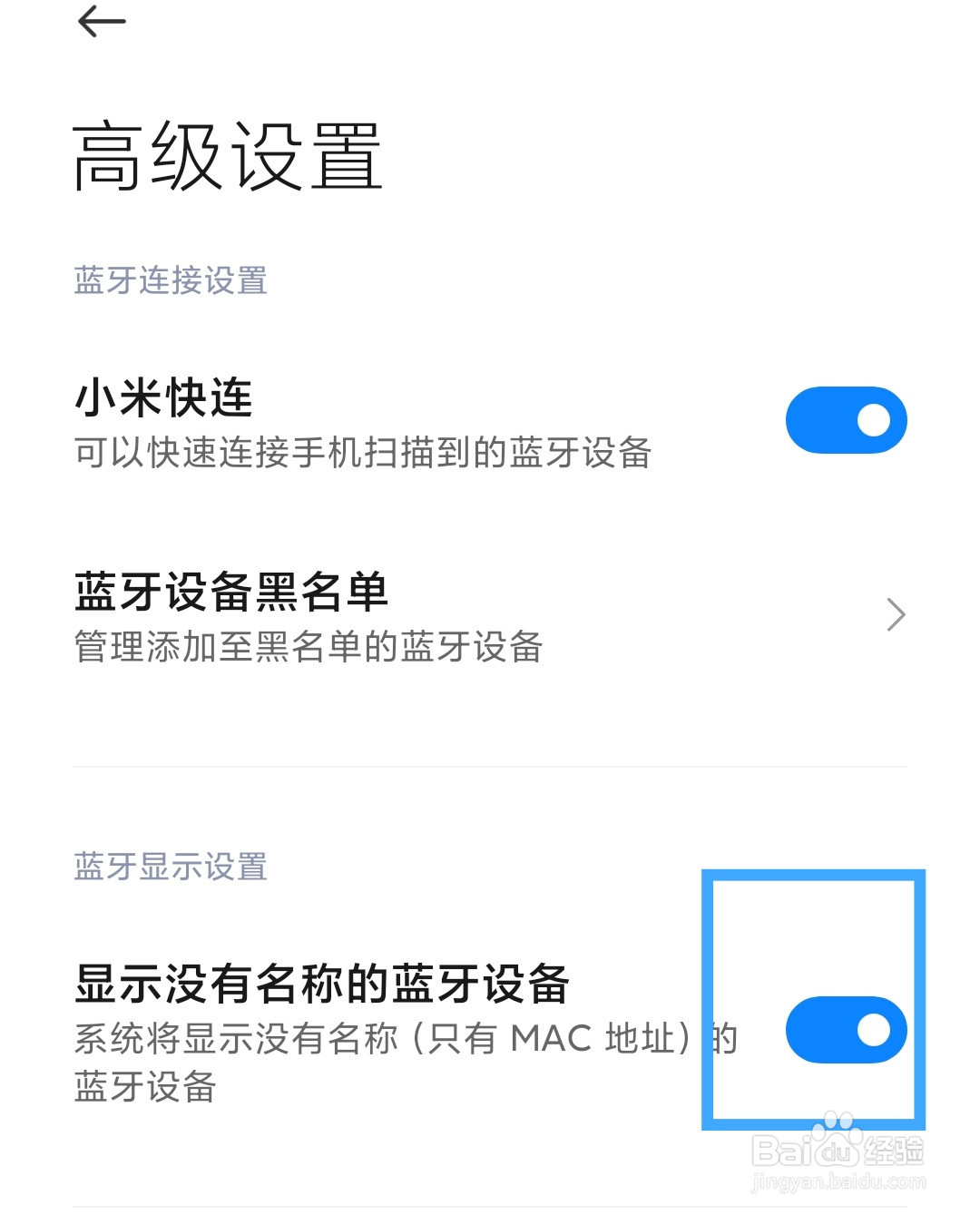Enable the Xiaomi fast pairing toggle
The width and height of the screenshot is (980, 1215).
[x=845, y=418]
